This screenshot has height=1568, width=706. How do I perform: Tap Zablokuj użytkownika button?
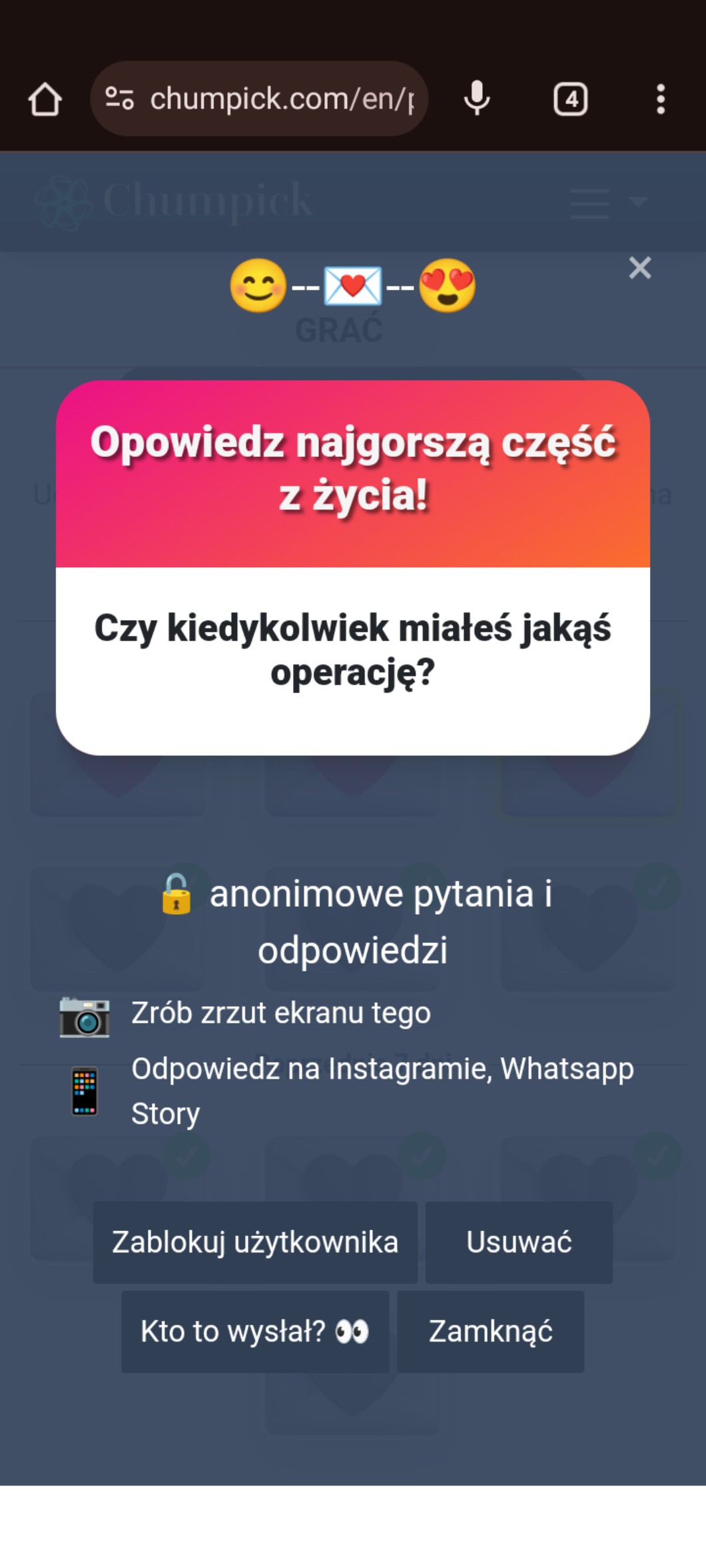(x=255, y=1242)
